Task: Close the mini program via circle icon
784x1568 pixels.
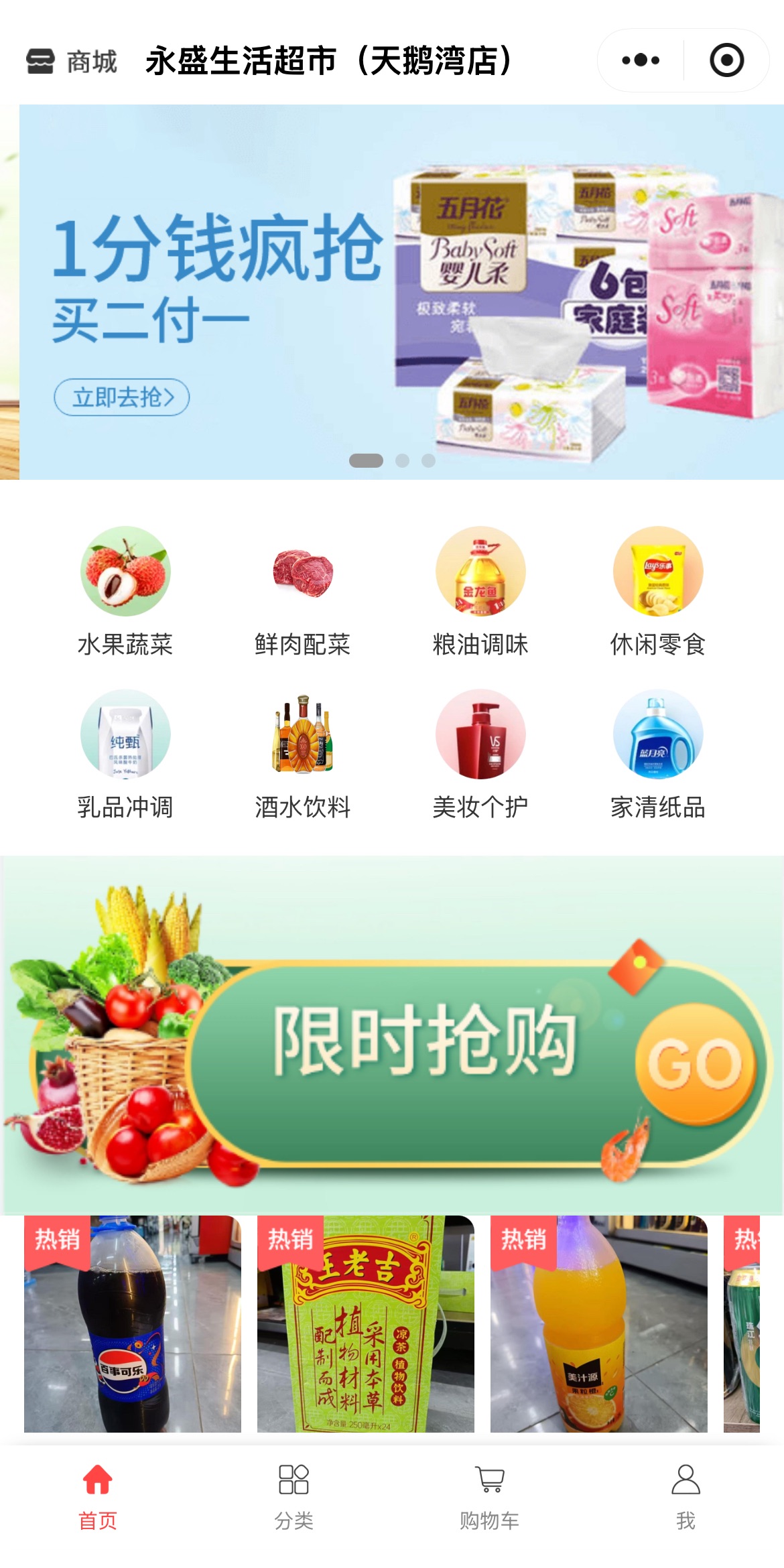Action: point(727,60)
